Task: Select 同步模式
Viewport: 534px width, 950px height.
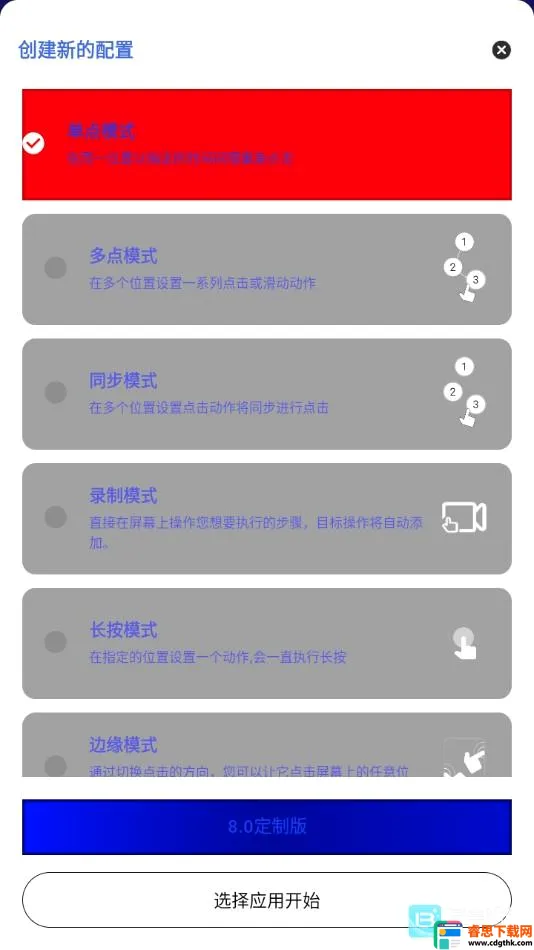Action: 267,394
